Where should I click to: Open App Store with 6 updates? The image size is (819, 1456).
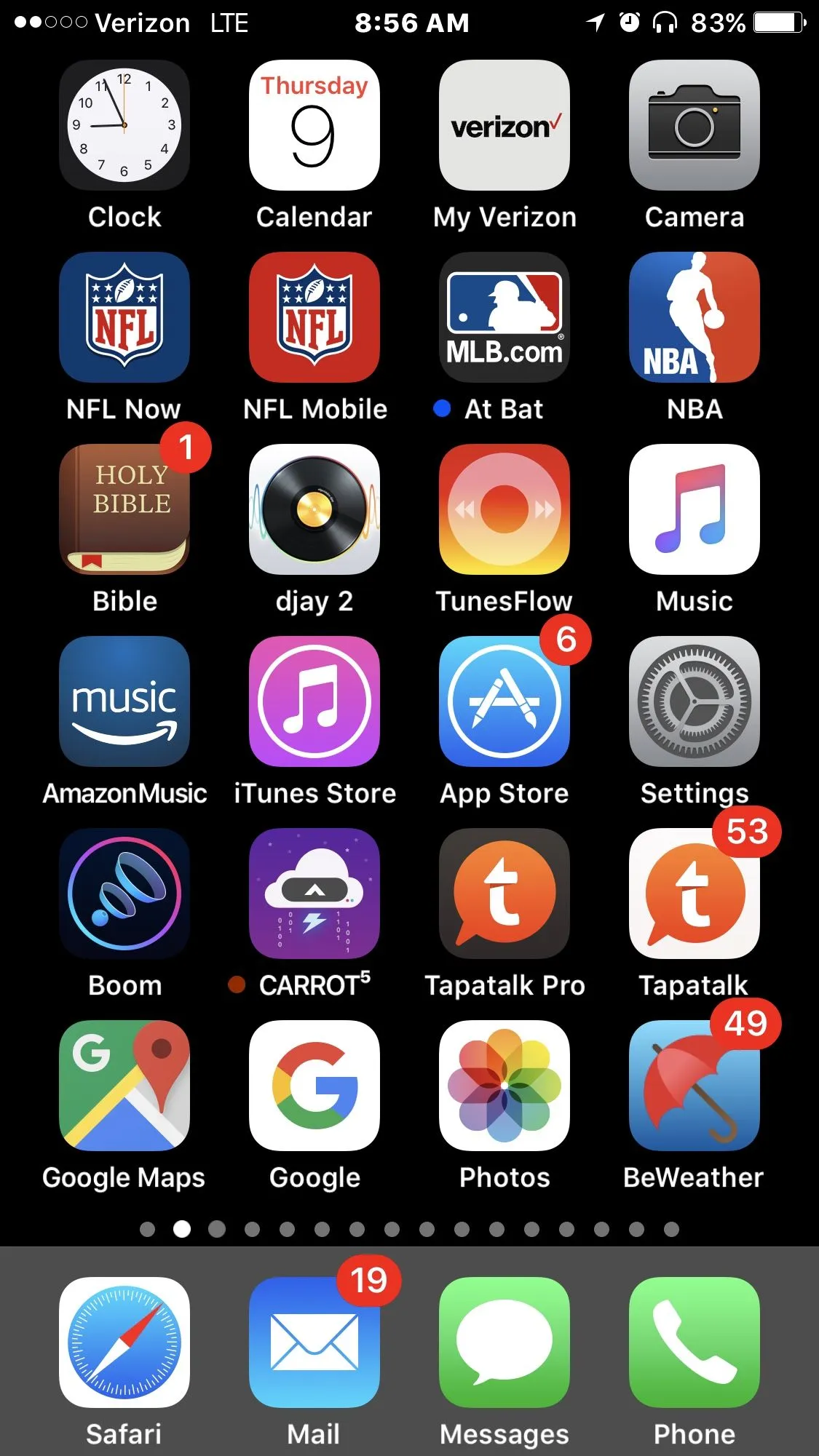point(505,701)
